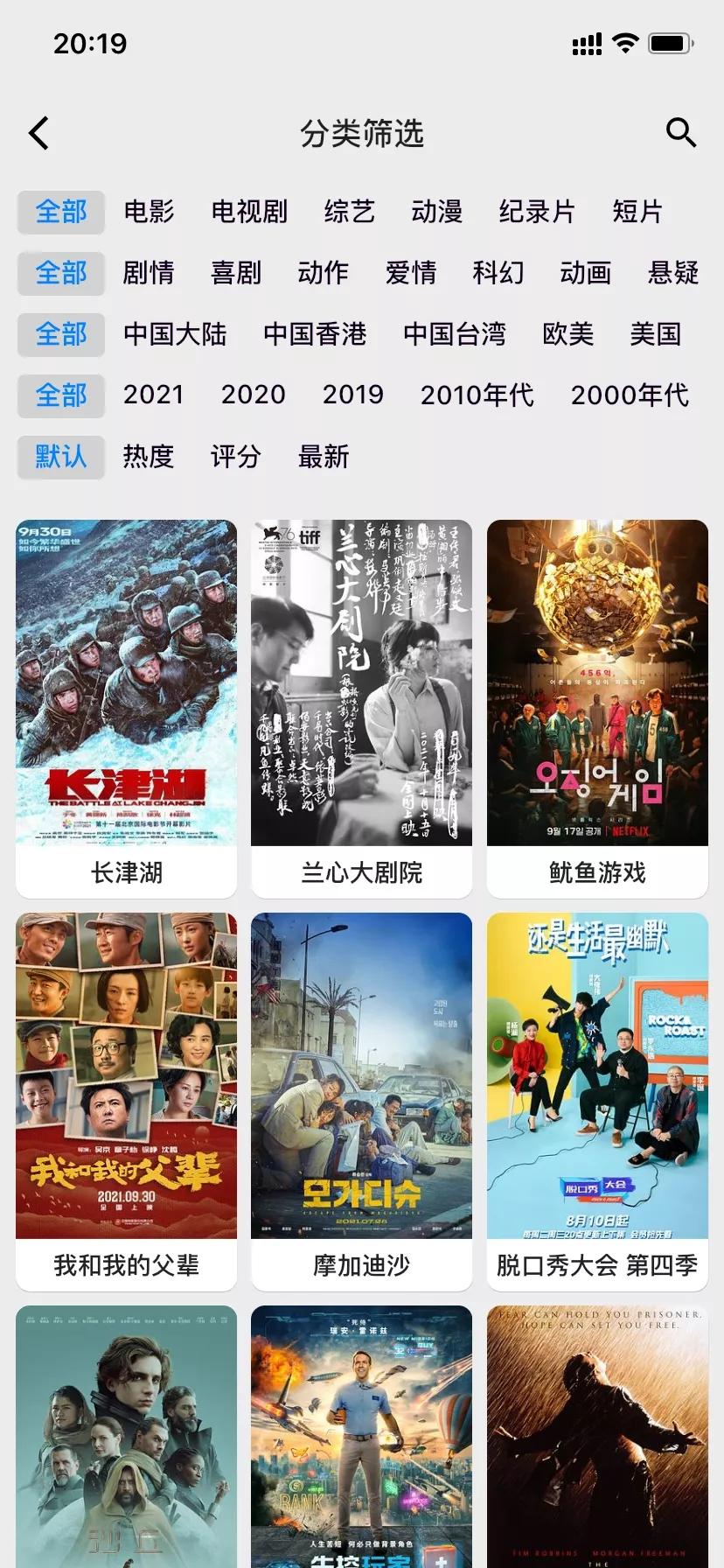
Task: Filter by 纪录片 type
Action: click(x=537, y=212)
